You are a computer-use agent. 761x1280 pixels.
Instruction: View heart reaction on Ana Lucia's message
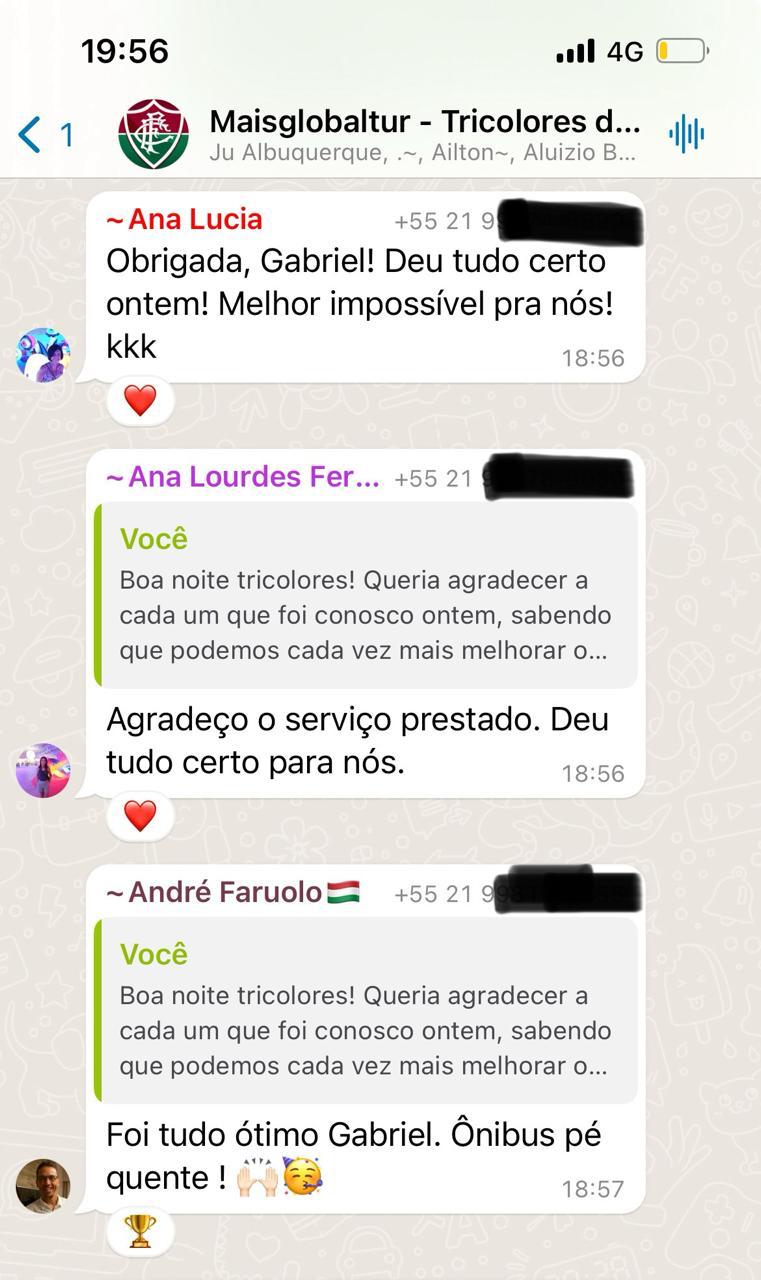[140, 401]
